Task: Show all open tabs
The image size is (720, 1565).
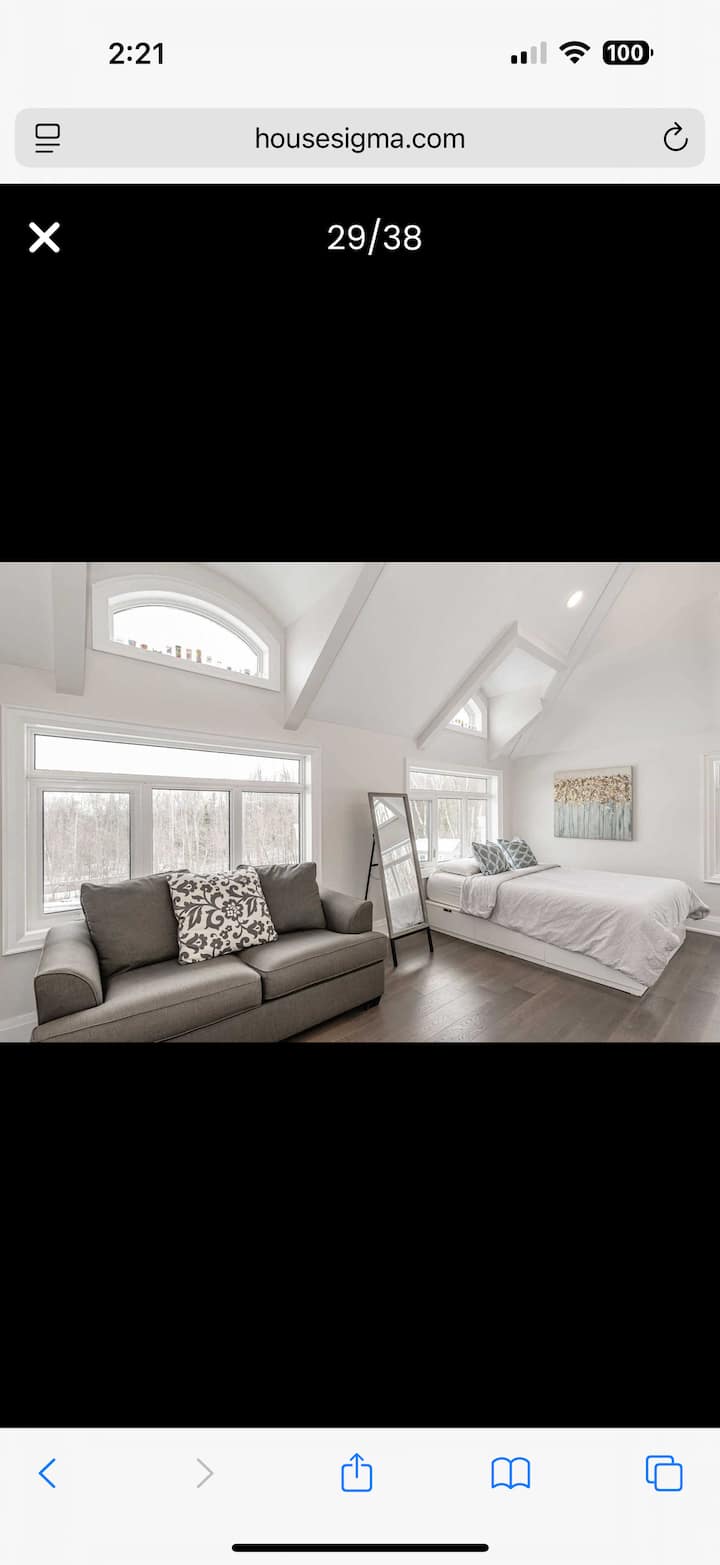Action: (x=664, y=1473)
